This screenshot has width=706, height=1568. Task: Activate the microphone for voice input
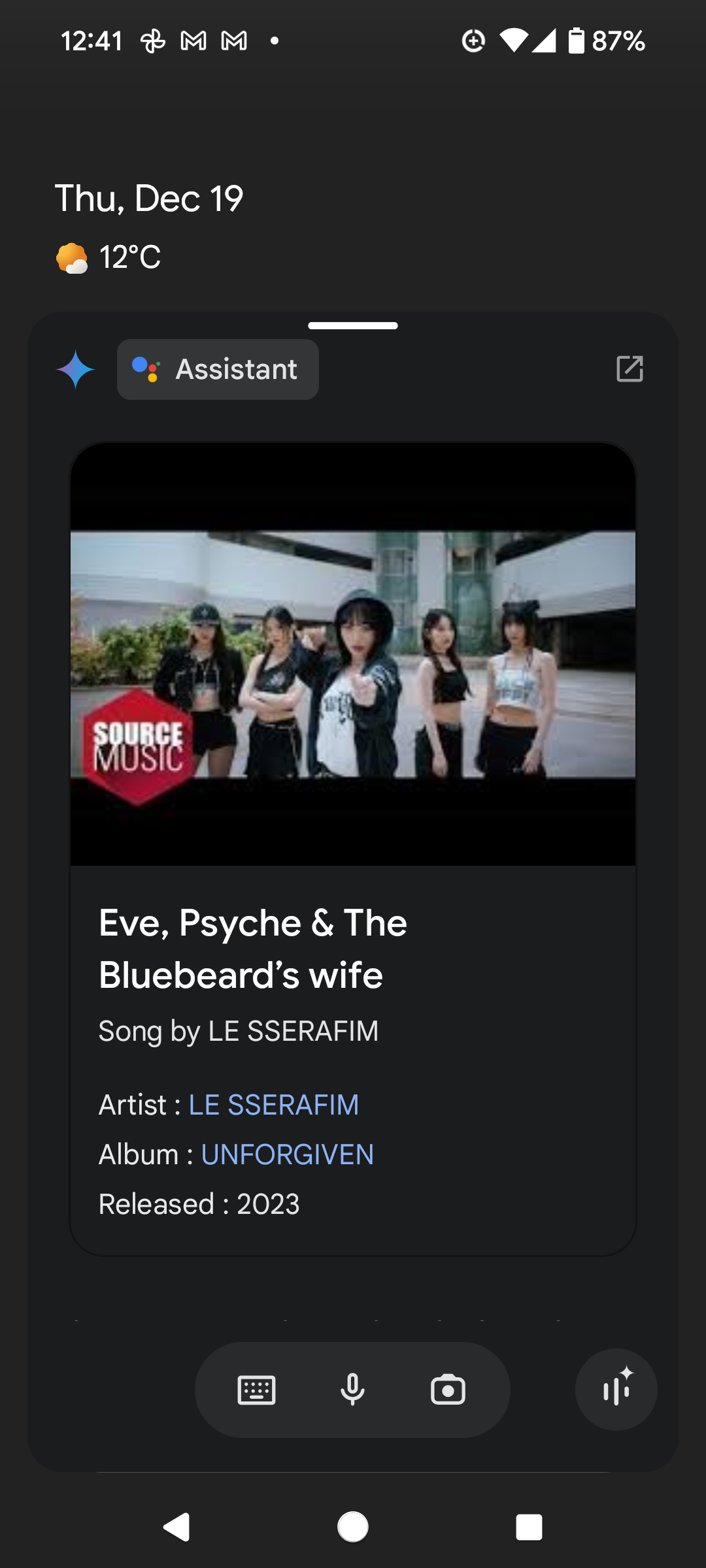pyautogui.click(x=352, y=1390)
